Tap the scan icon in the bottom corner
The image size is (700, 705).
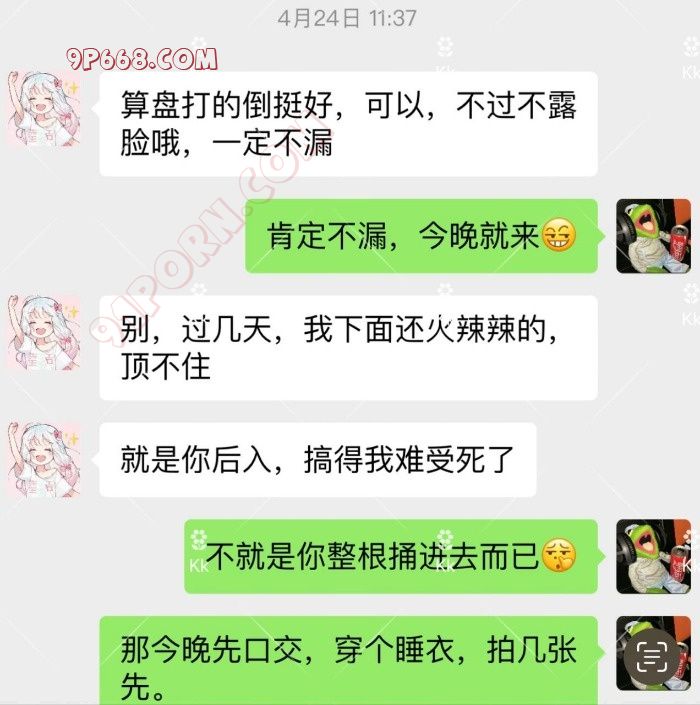coord(652,656)
